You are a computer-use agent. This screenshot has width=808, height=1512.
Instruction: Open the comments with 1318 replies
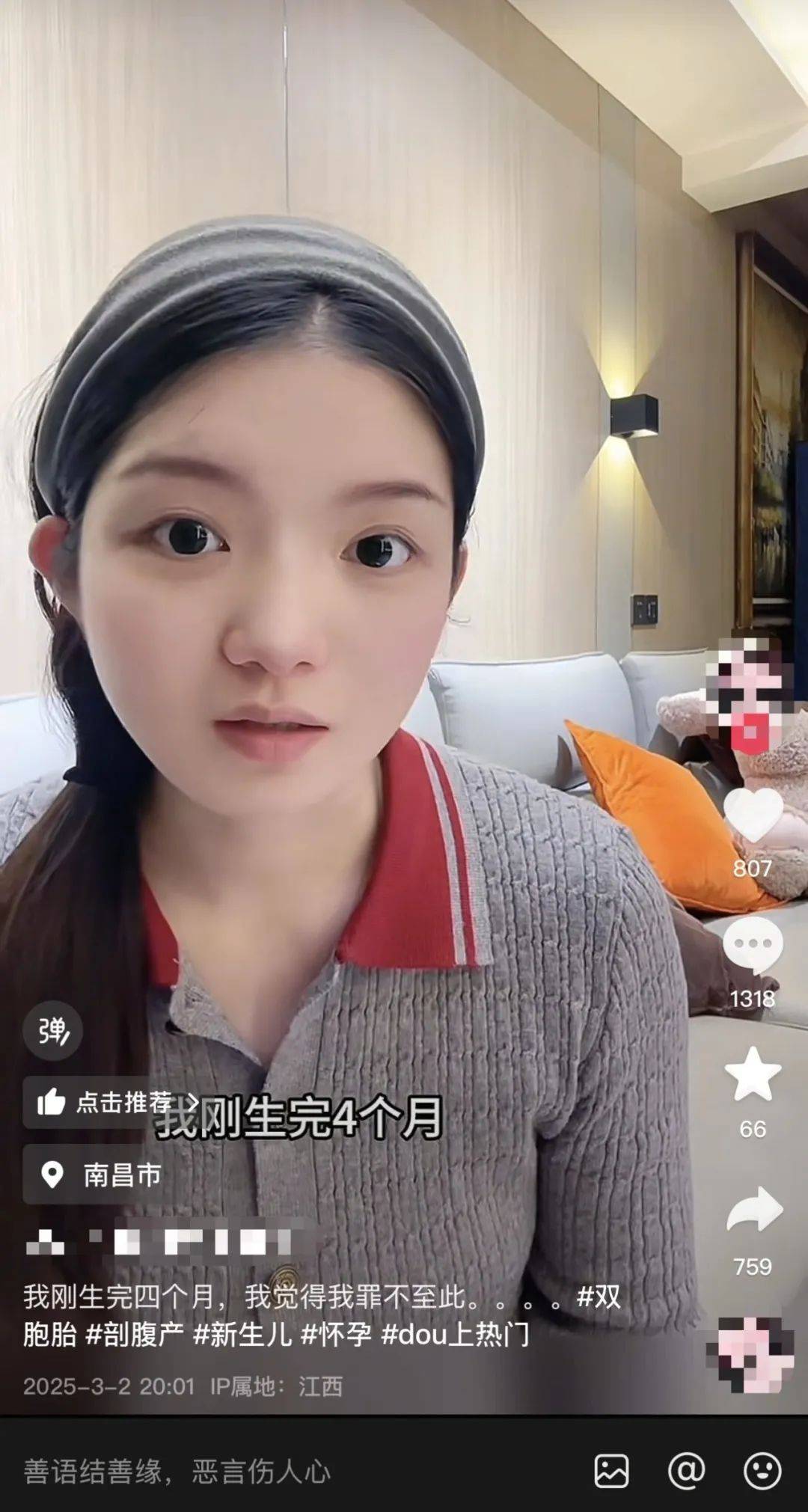753,946
